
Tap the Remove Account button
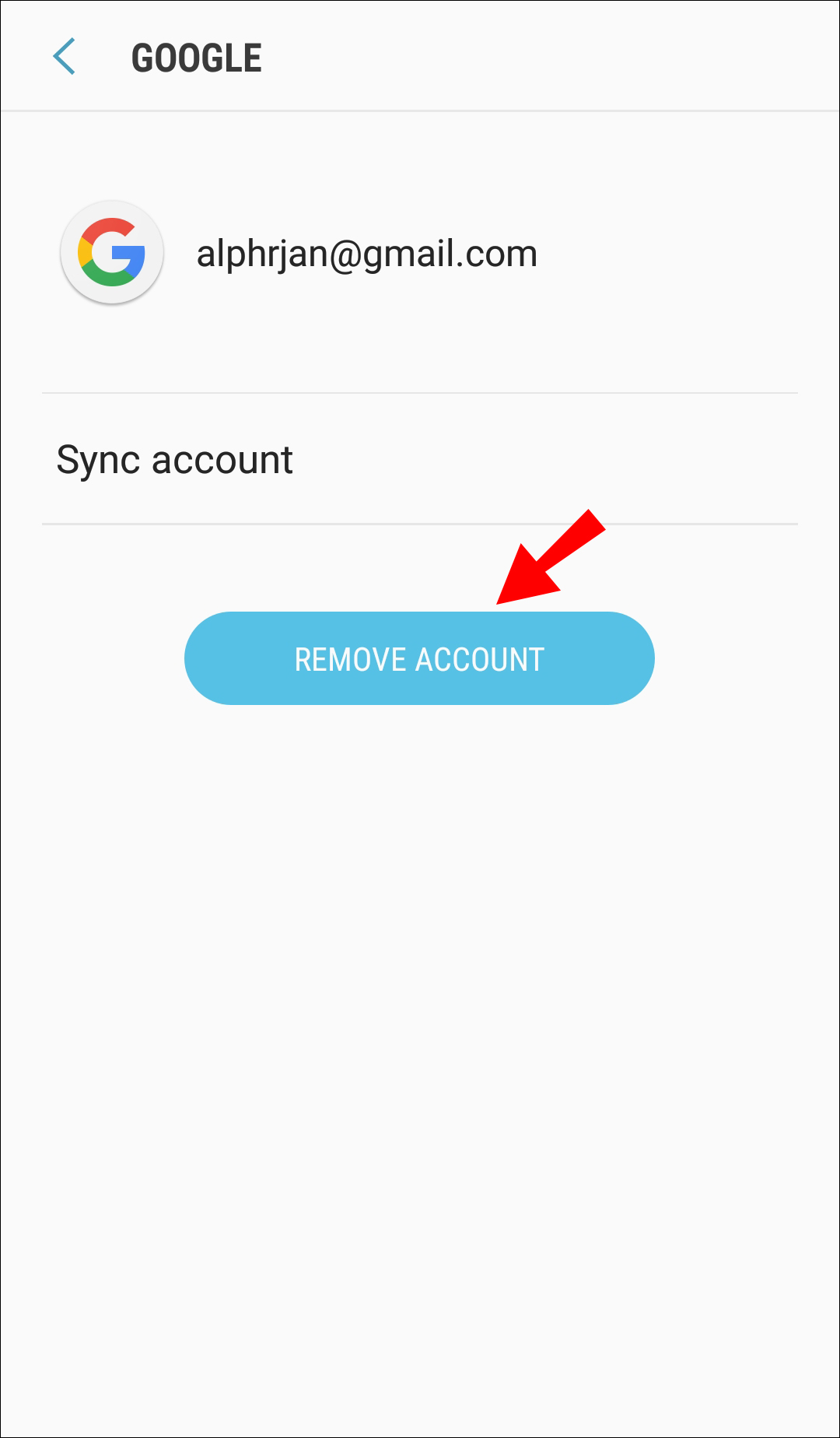coord(419,658)
